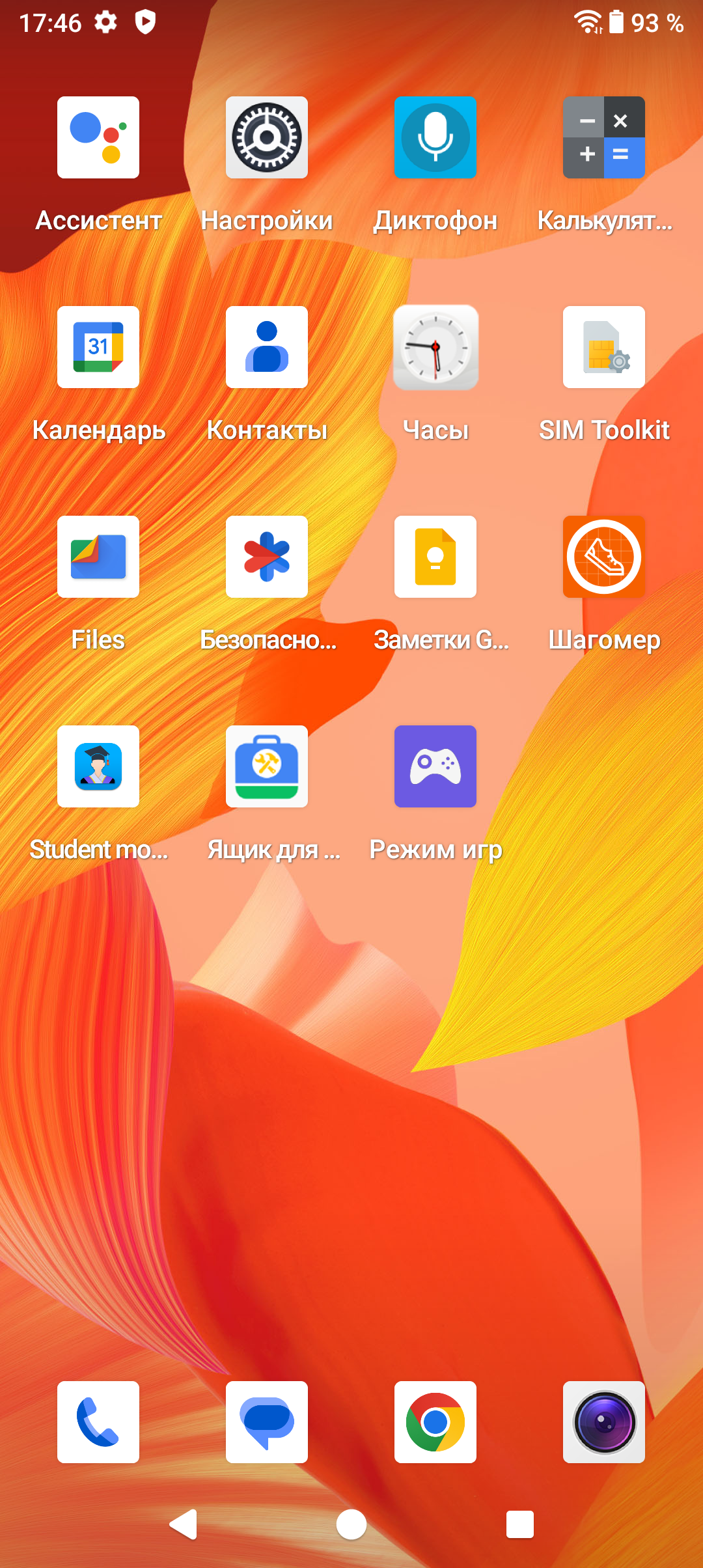Launch the Безопасность app
Screen dimensions: 703x1568
pos(267,557)
